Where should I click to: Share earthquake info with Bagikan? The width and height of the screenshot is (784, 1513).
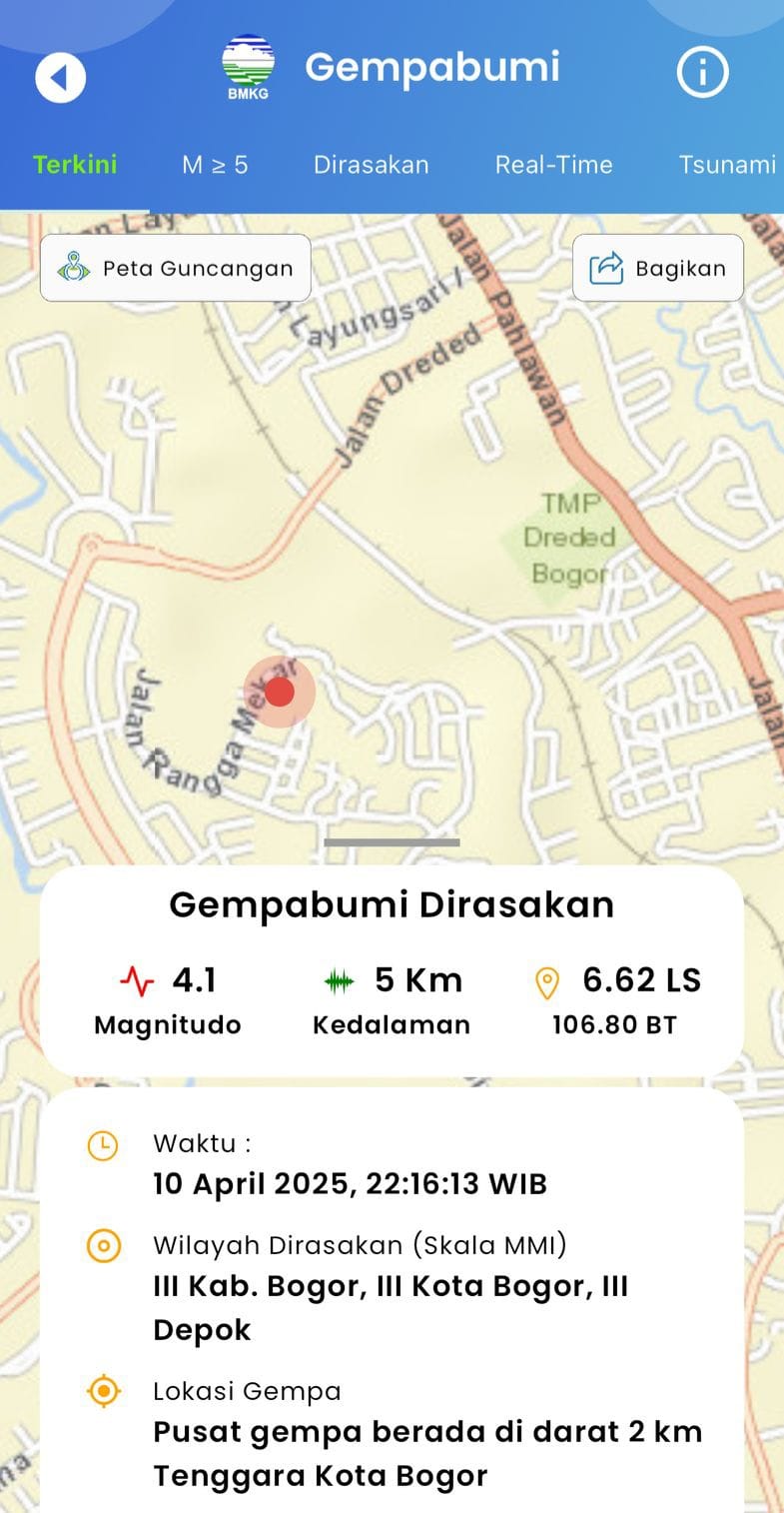pos(658,268)
